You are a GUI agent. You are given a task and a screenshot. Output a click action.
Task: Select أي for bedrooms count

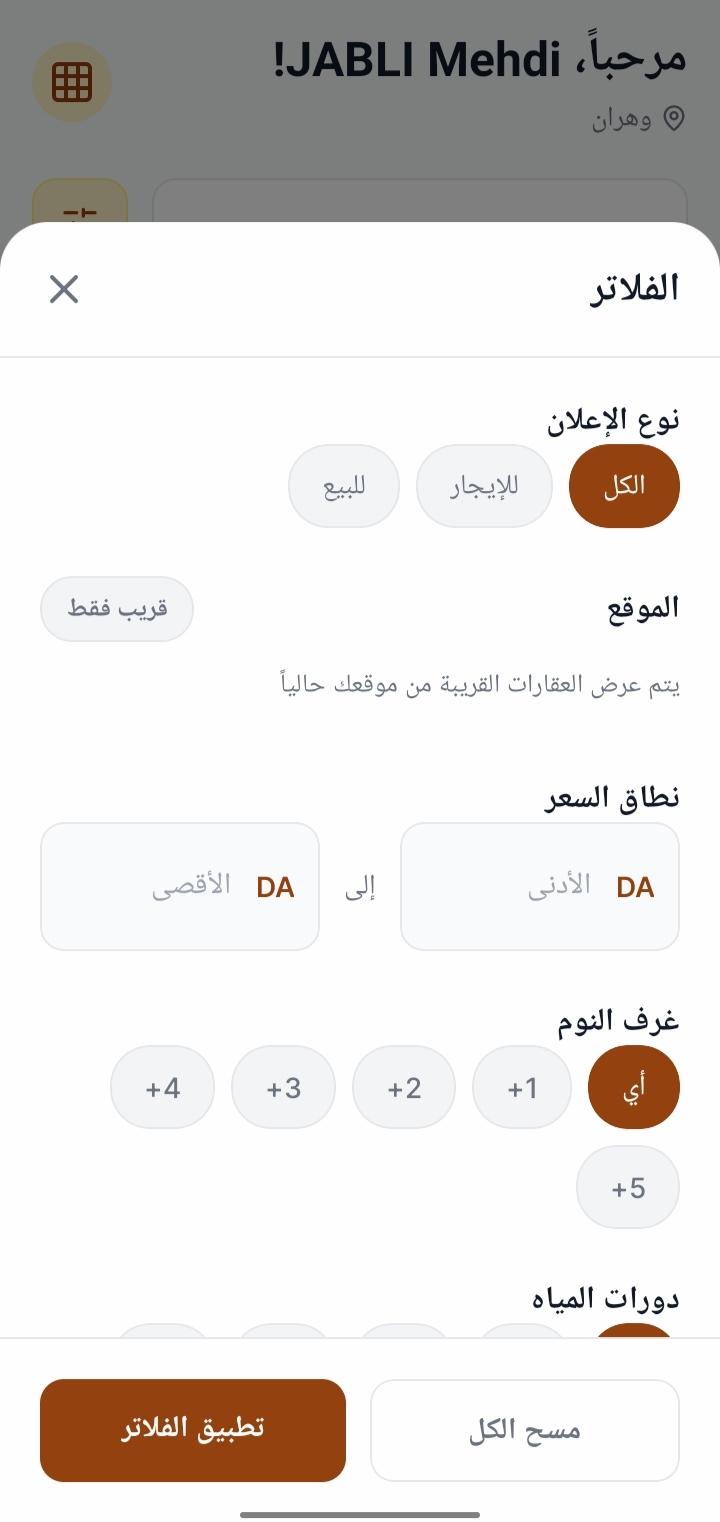click(x=634, y=1087)
